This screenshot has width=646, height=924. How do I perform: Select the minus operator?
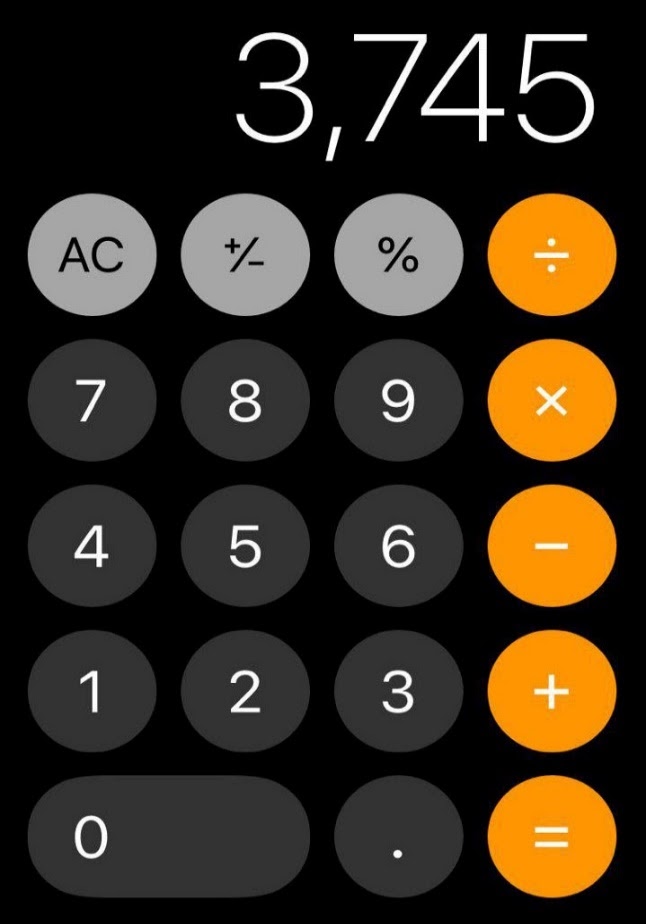pyautogui.click(x=551, y=548)
